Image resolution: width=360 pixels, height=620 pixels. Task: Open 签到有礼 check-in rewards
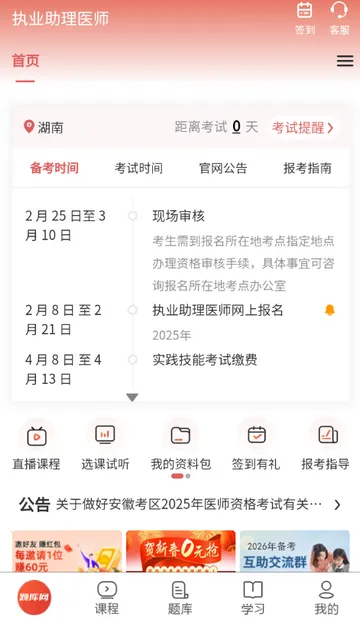tap(256, 447)
